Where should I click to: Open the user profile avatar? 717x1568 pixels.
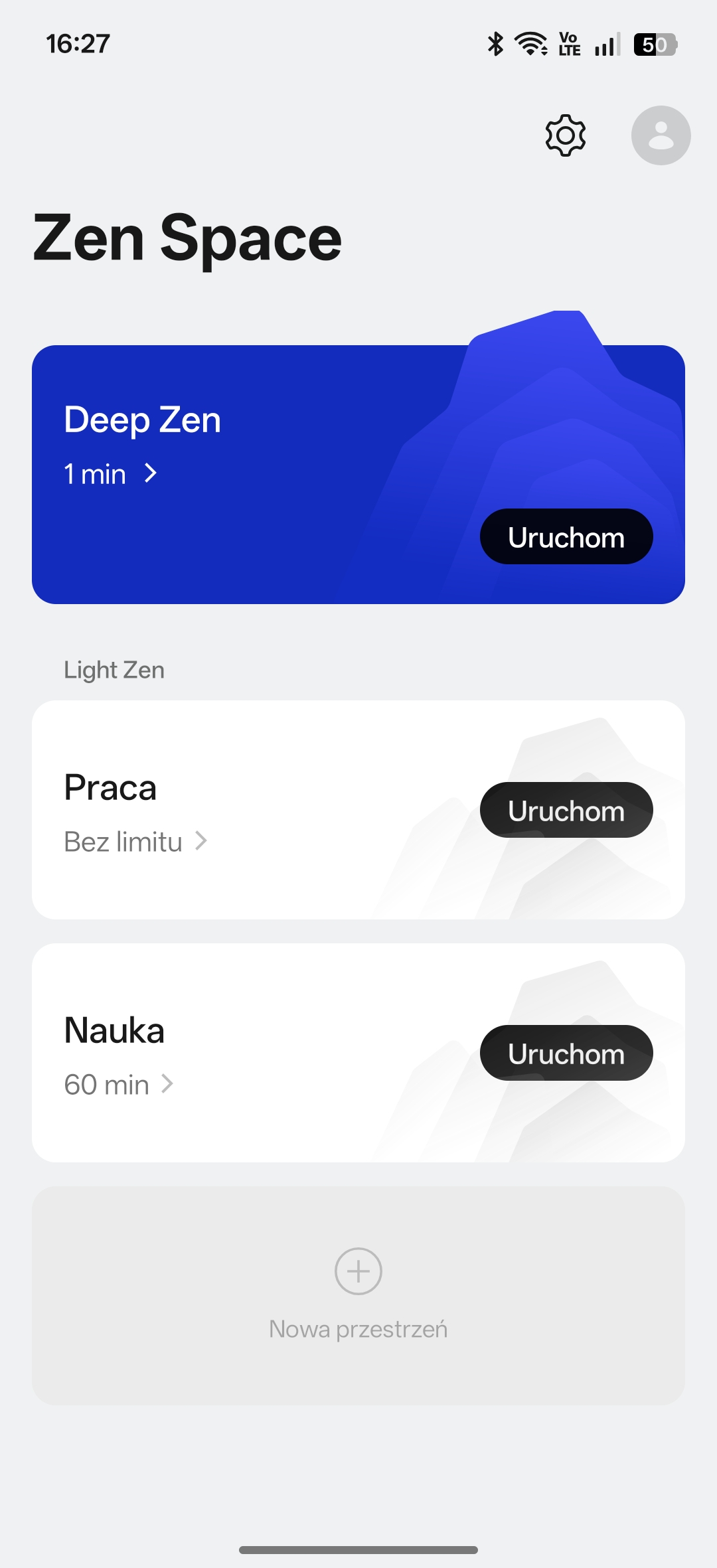661,135
